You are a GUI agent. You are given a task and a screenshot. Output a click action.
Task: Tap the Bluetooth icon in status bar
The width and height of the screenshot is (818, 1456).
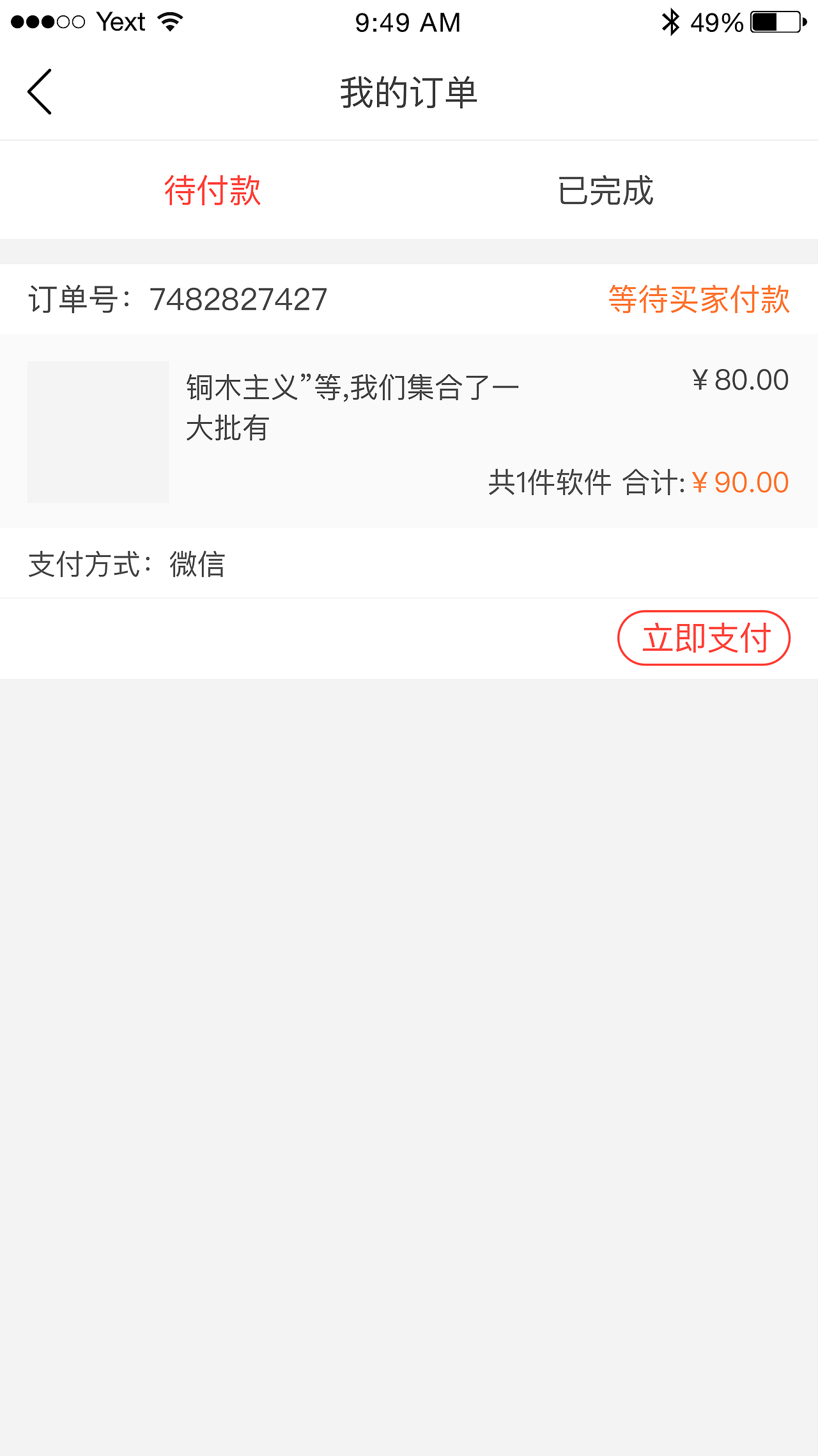coord(672,21)
